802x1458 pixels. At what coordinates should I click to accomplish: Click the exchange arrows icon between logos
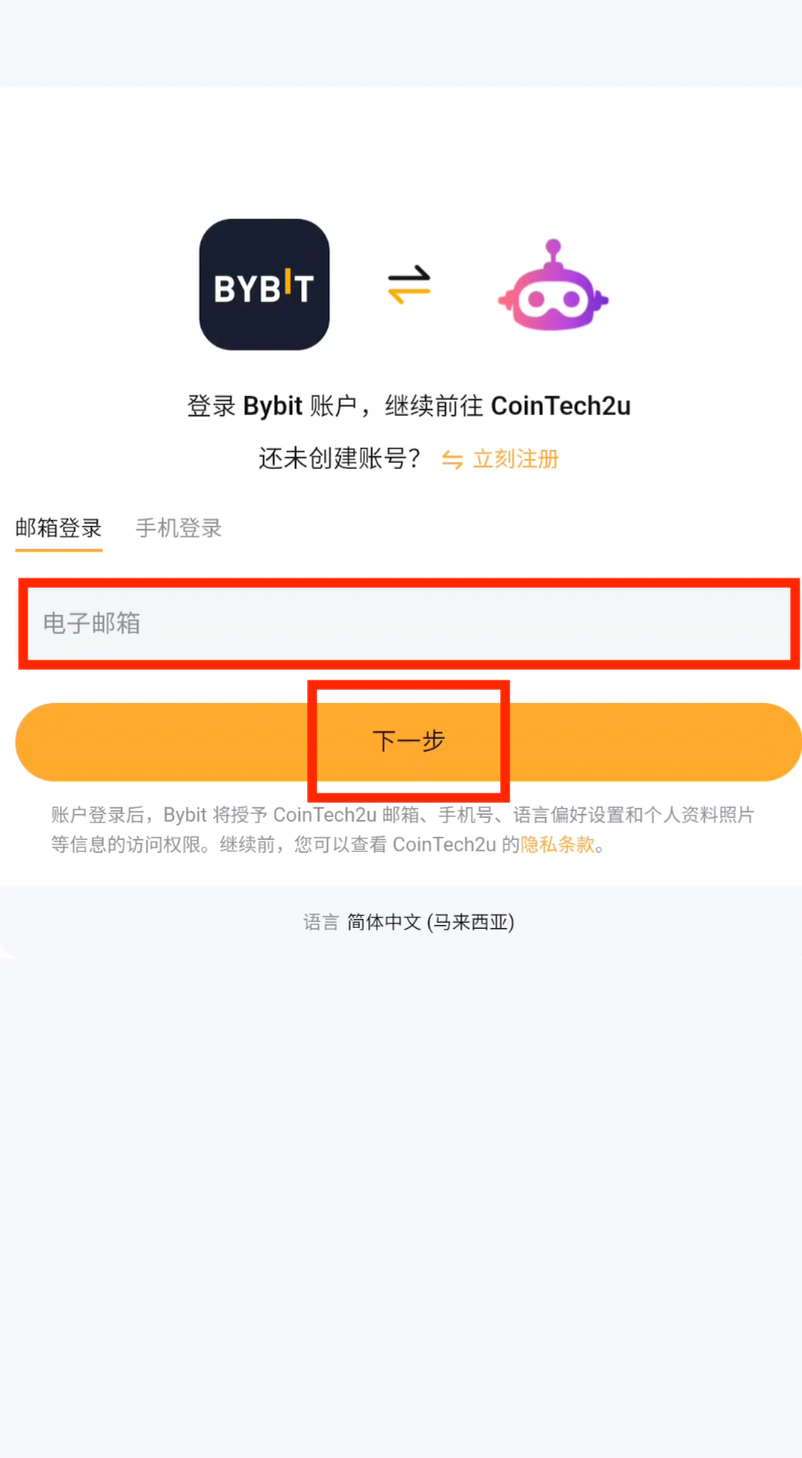[409, 284]
